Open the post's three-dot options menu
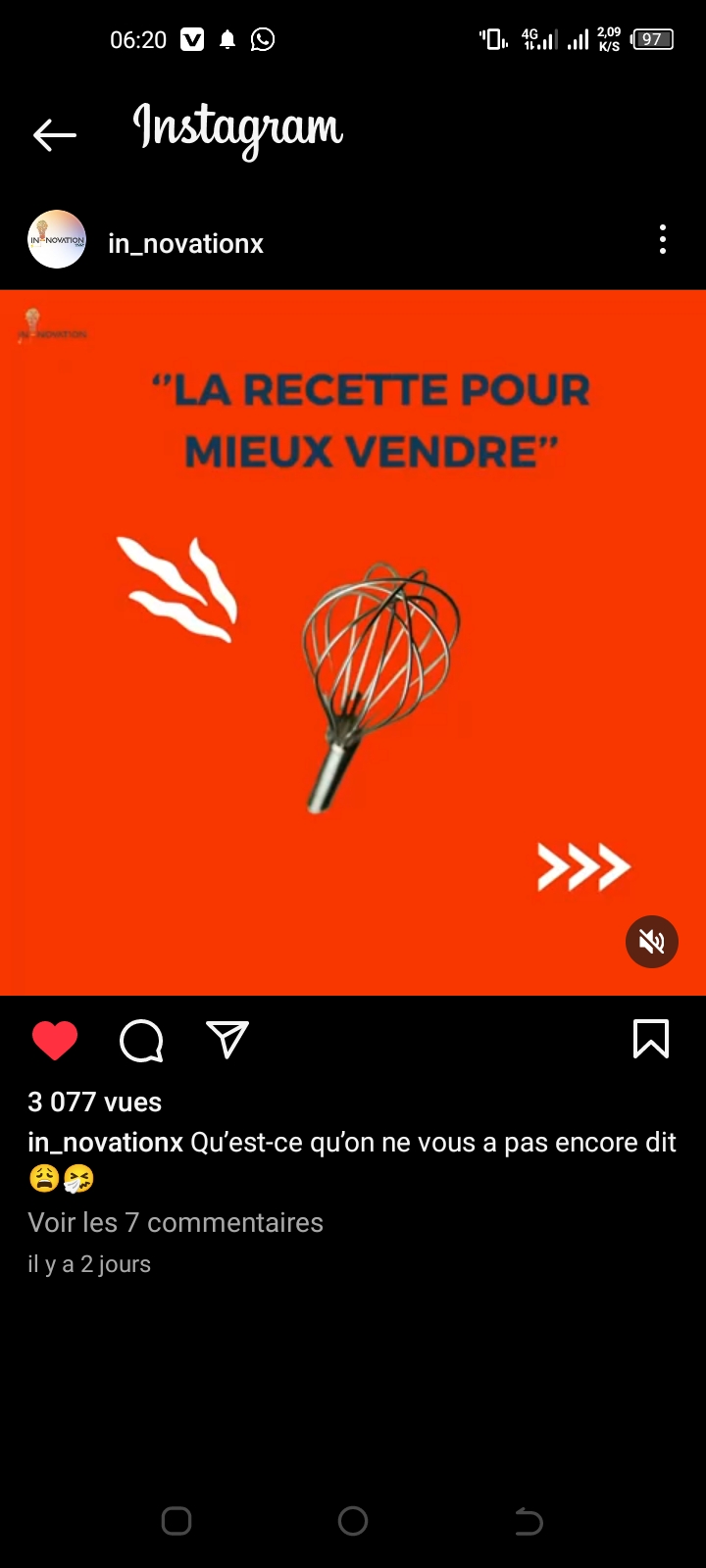The width and height of the screenshot is (706, 1568). point(663,240)
